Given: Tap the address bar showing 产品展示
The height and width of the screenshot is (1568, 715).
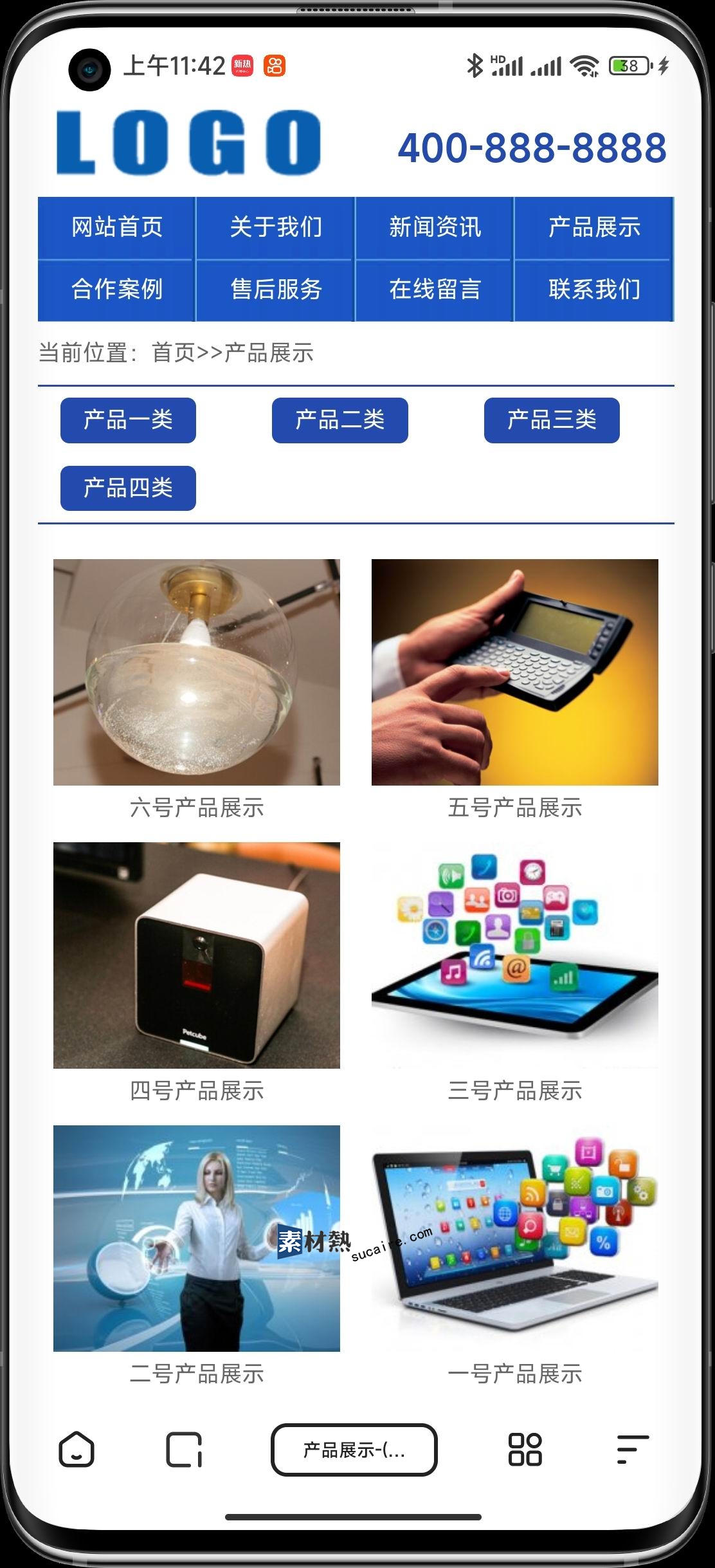Looking at the screenshot, I should (354, 1450).
